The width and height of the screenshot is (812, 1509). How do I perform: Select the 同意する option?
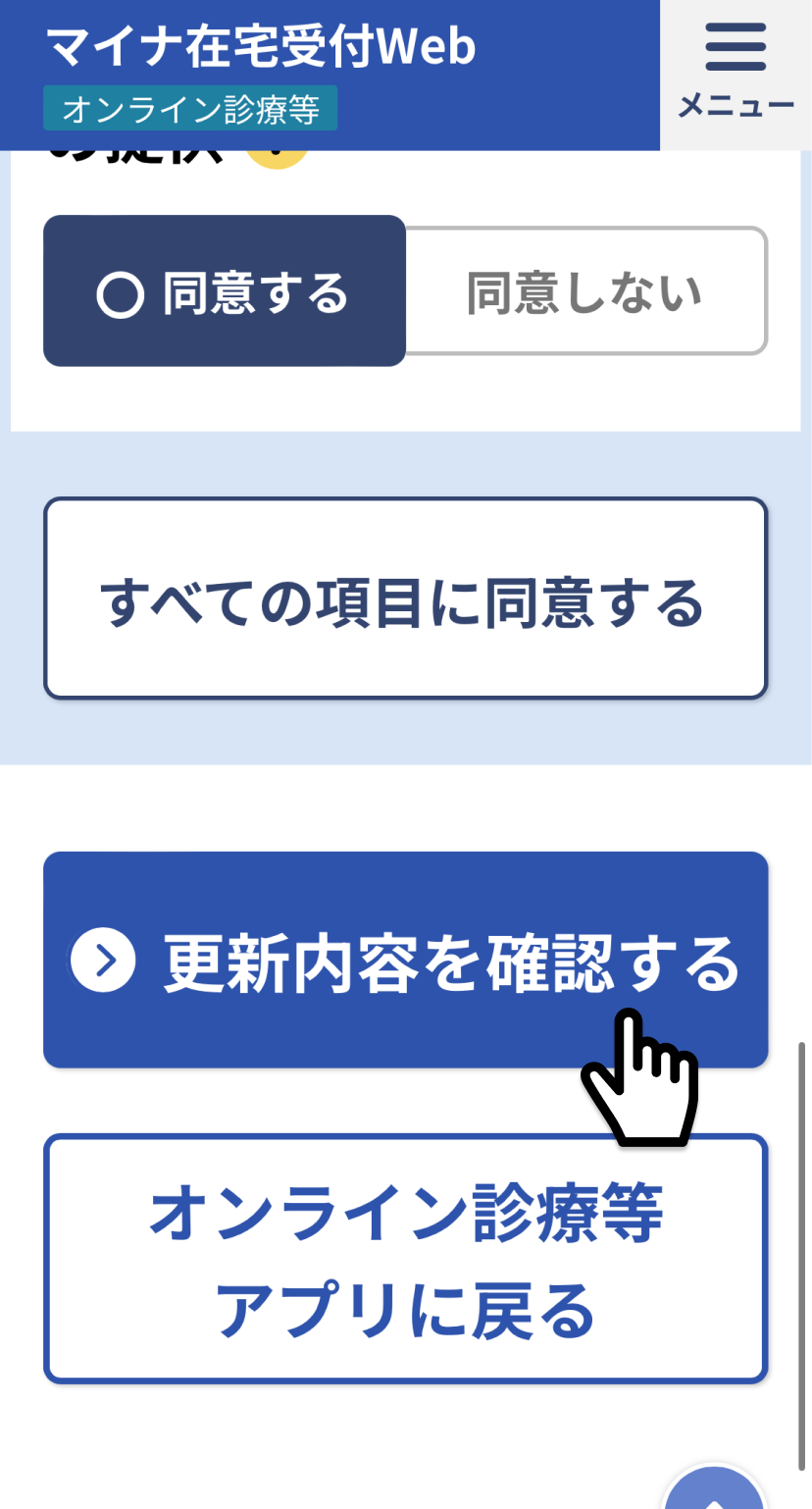click(225, 291)
